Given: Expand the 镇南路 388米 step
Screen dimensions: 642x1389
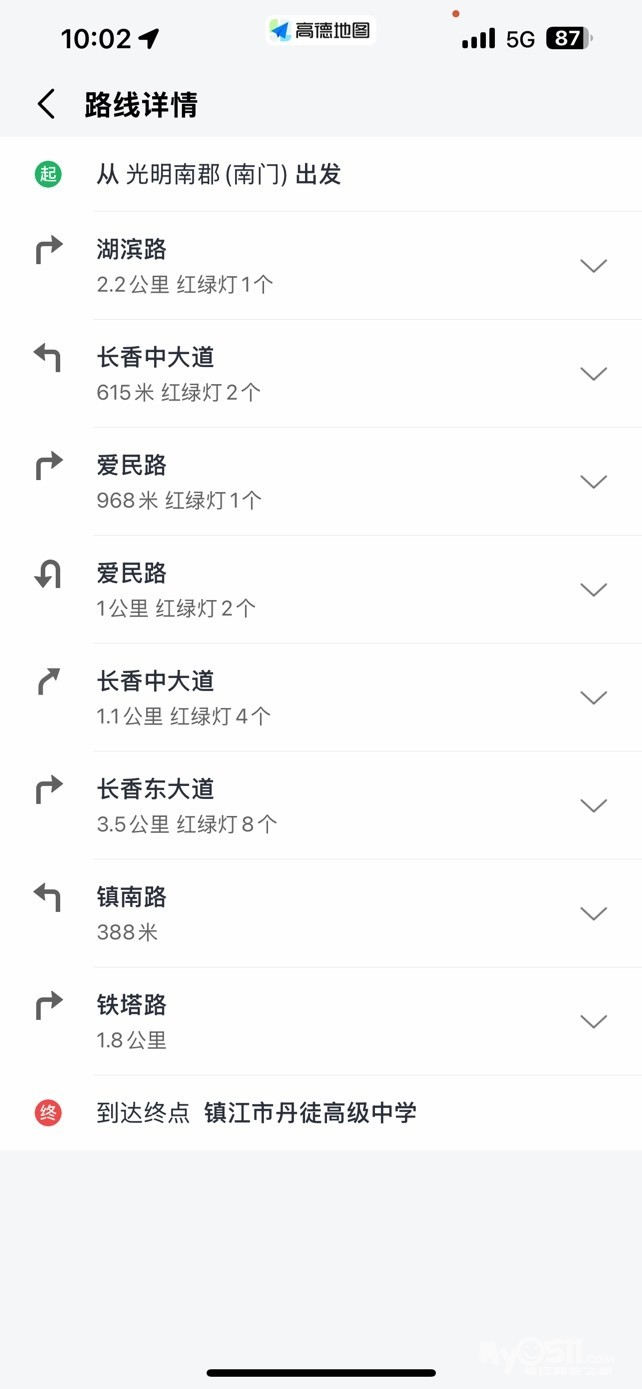Looking at the screenshot, I should click(x=594, y=914).
